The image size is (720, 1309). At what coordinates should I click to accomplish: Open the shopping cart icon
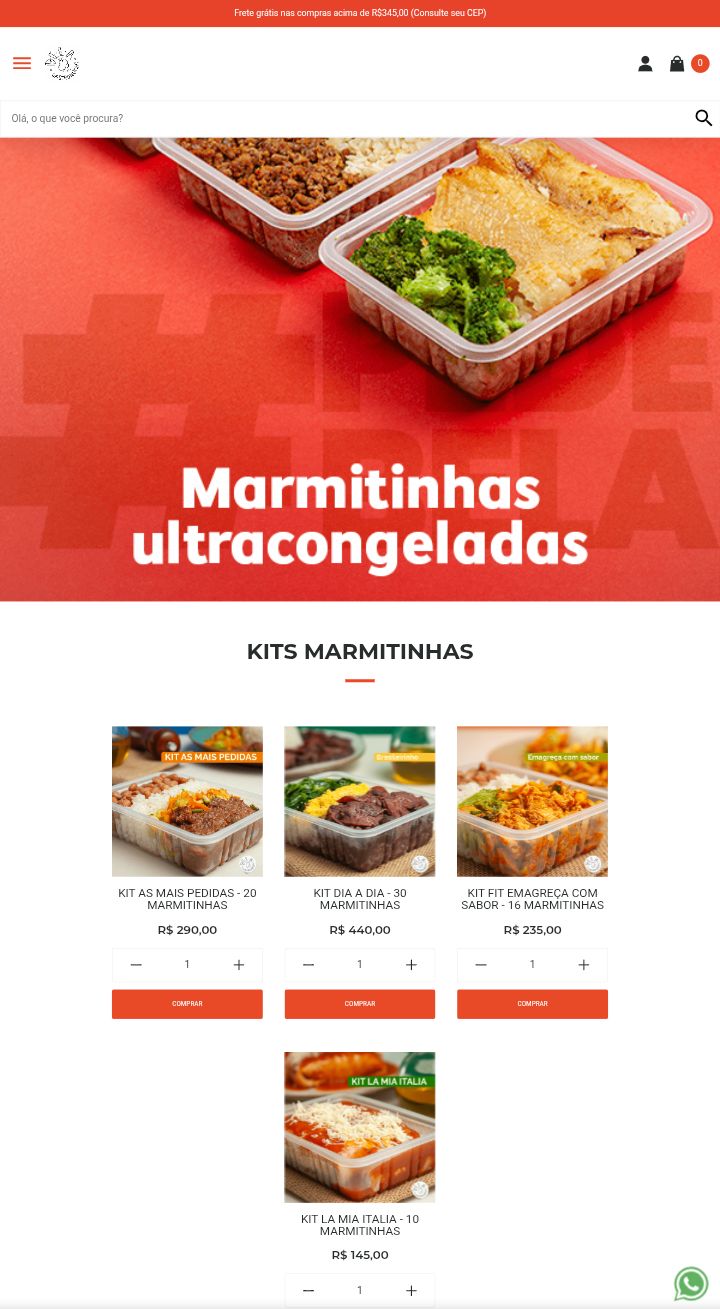click(x=677, y=63)
